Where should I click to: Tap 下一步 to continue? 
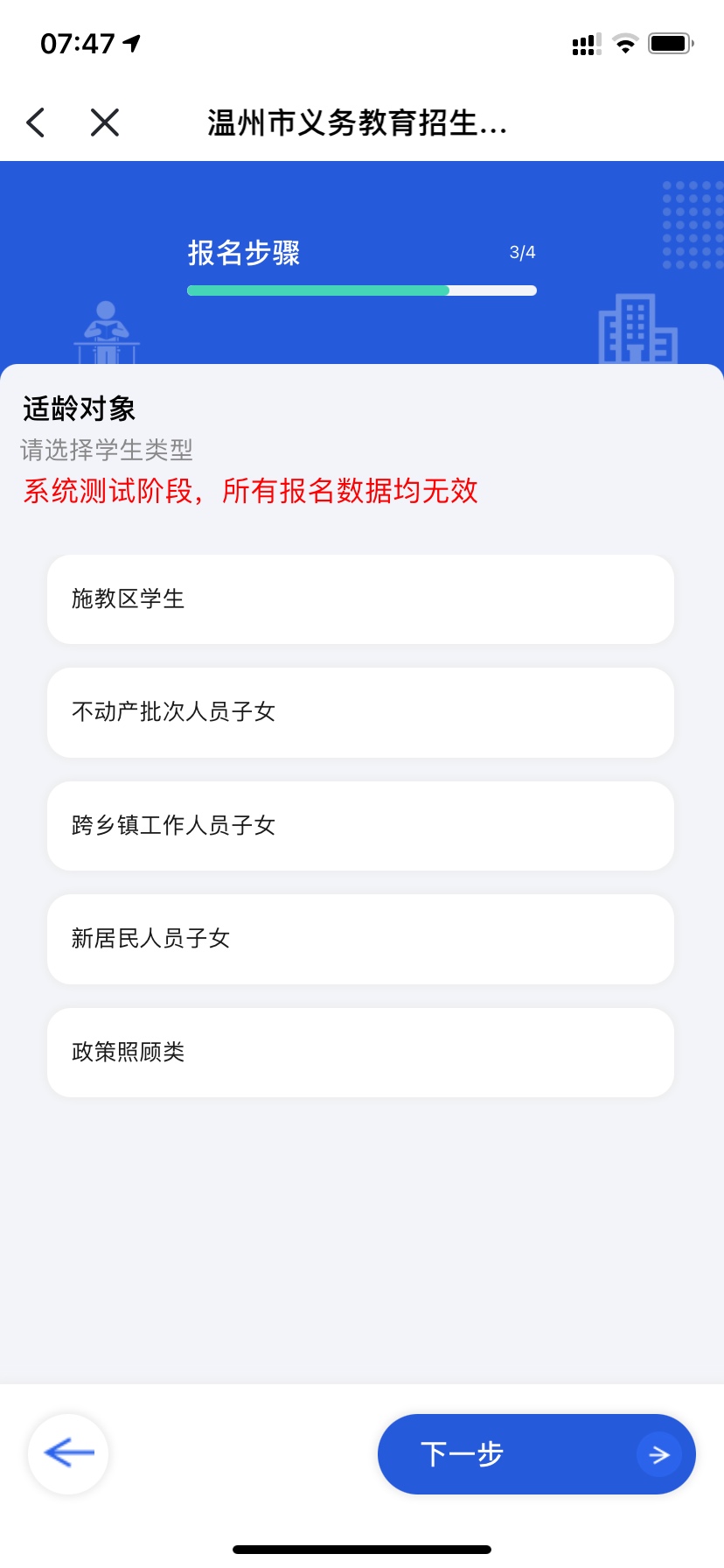(537, 1454)
